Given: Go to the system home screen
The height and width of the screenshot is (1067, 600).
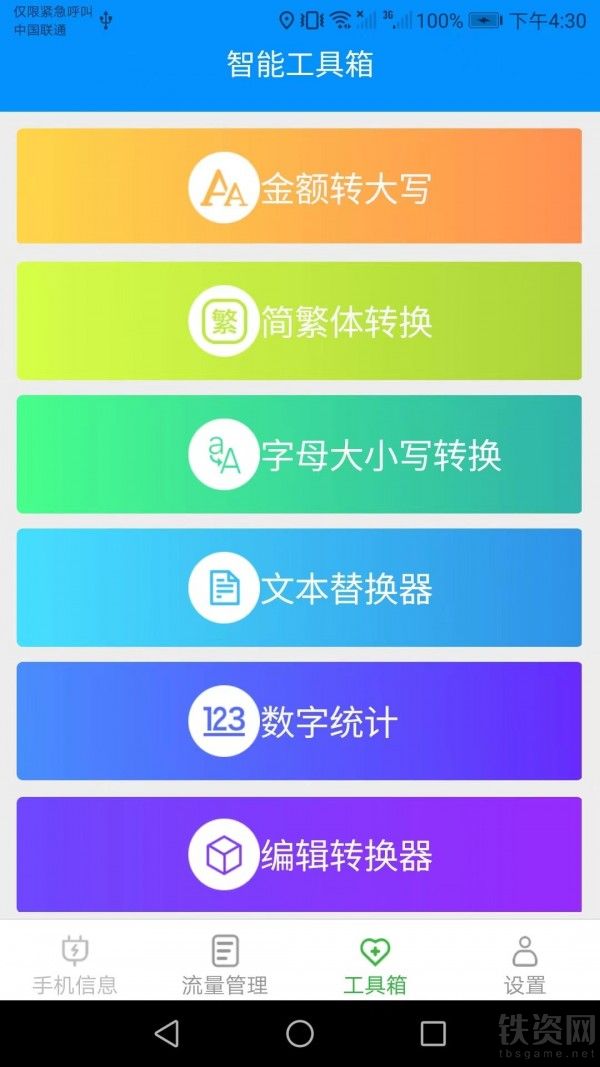Looking at the screenshot, I should click(300, 1033).
